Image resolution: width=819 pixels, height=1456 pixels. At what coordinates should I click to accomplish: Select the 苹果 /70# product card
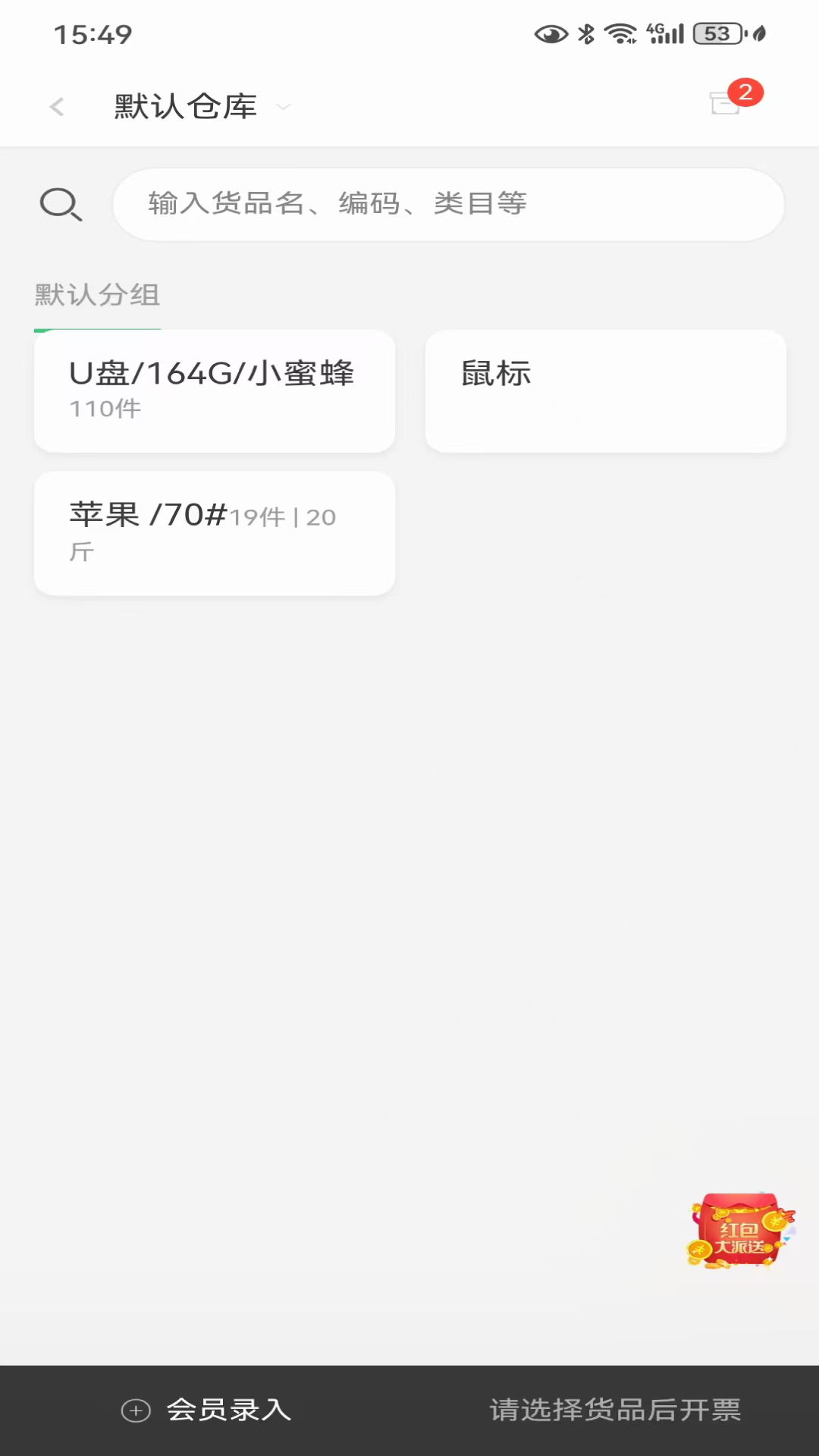(x=215, y=533)
